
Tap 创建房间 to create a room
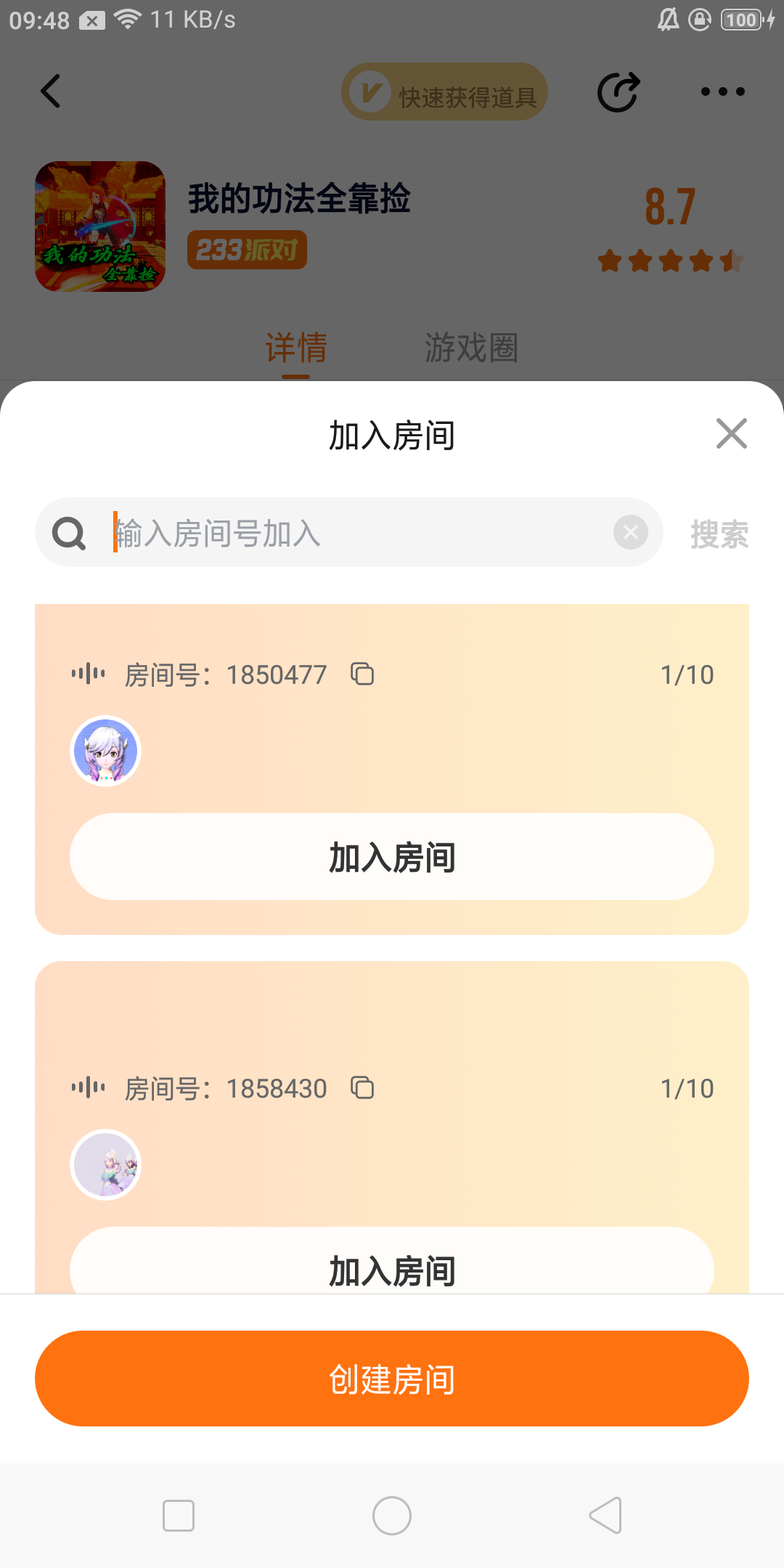point(392,1379)
